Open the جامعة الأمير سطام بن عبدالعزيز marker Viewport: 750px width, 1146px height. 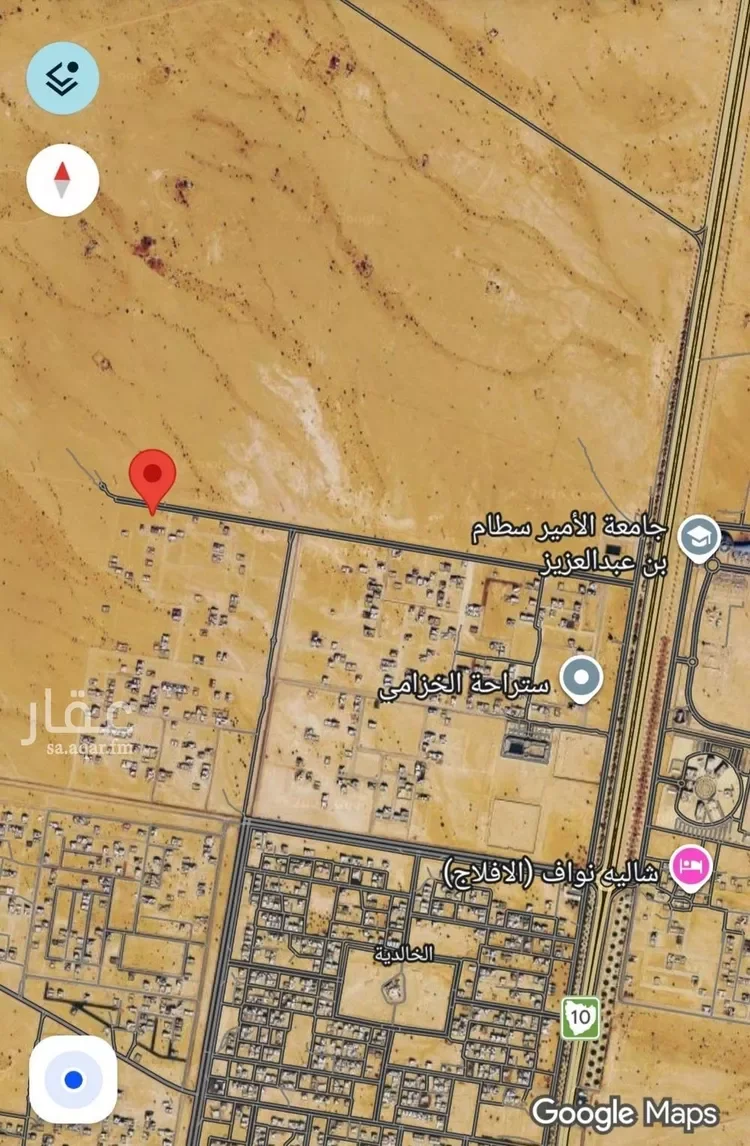coord(700,539)
